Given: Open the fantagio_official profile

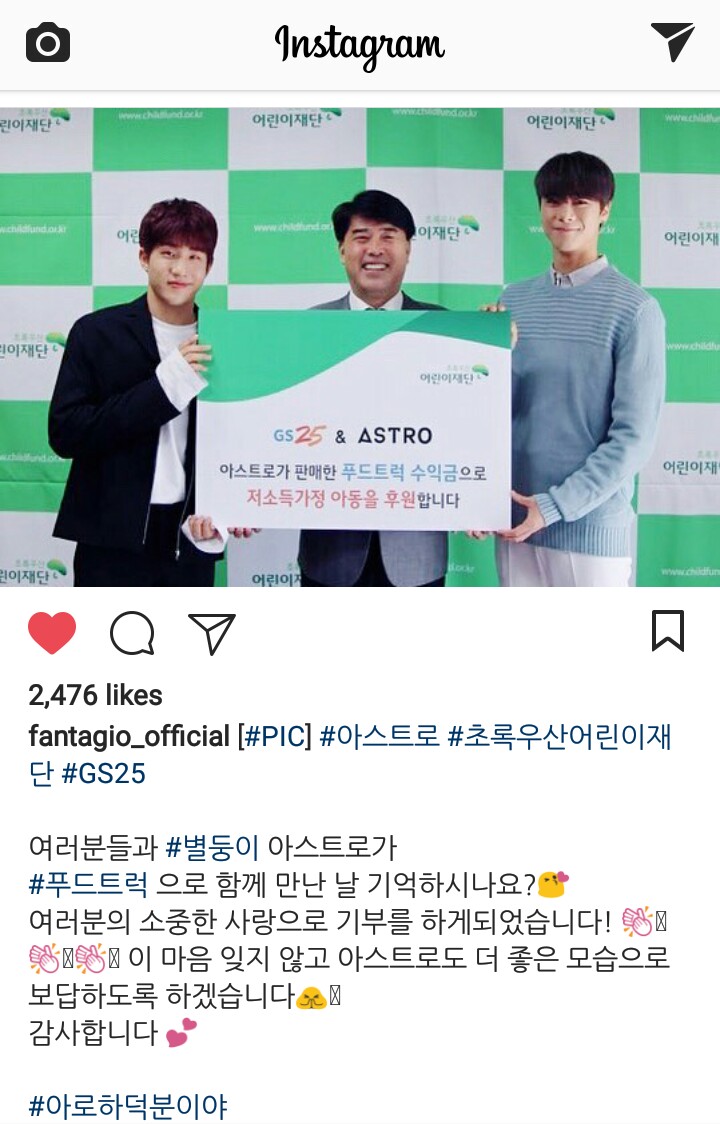Looking at the screenshot, I should click(129, 737).
